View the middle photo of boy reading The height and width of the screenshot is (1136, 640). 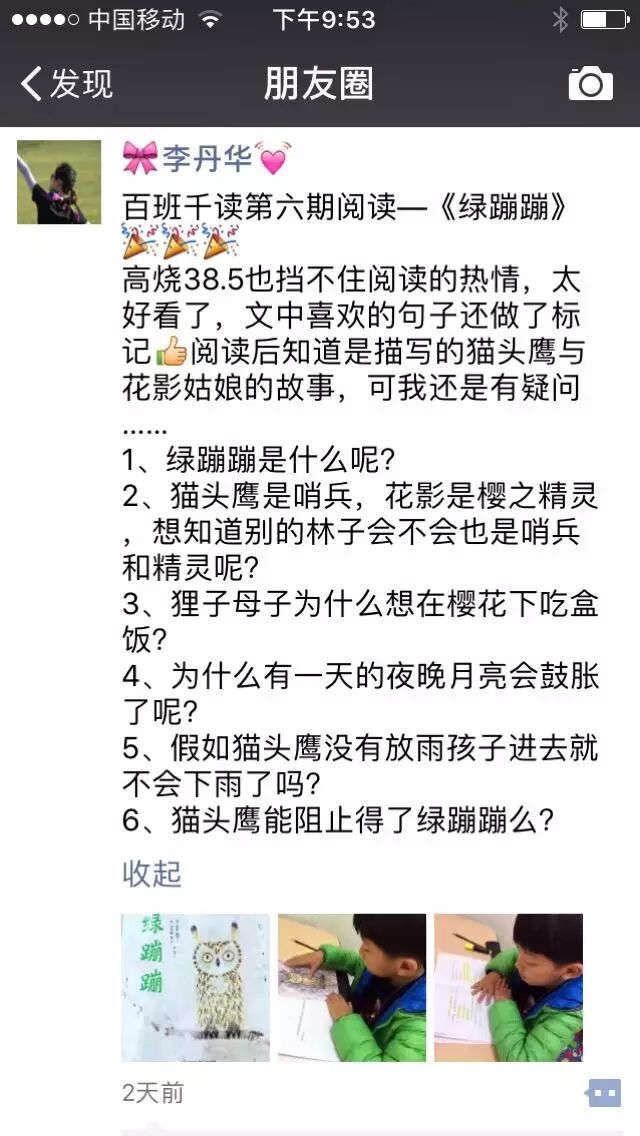click(x=352, y=987)
